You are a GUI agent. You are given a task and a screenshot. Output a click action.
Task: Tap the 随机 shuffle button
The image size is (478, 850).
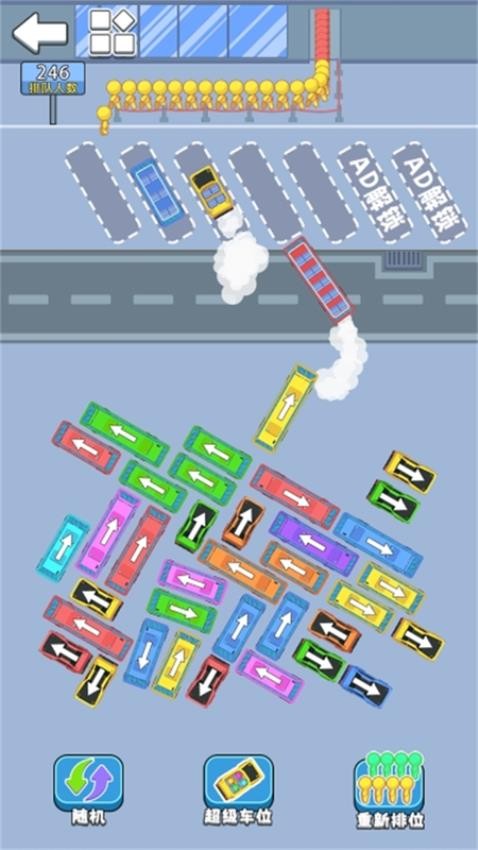click(x=88, y=789)
